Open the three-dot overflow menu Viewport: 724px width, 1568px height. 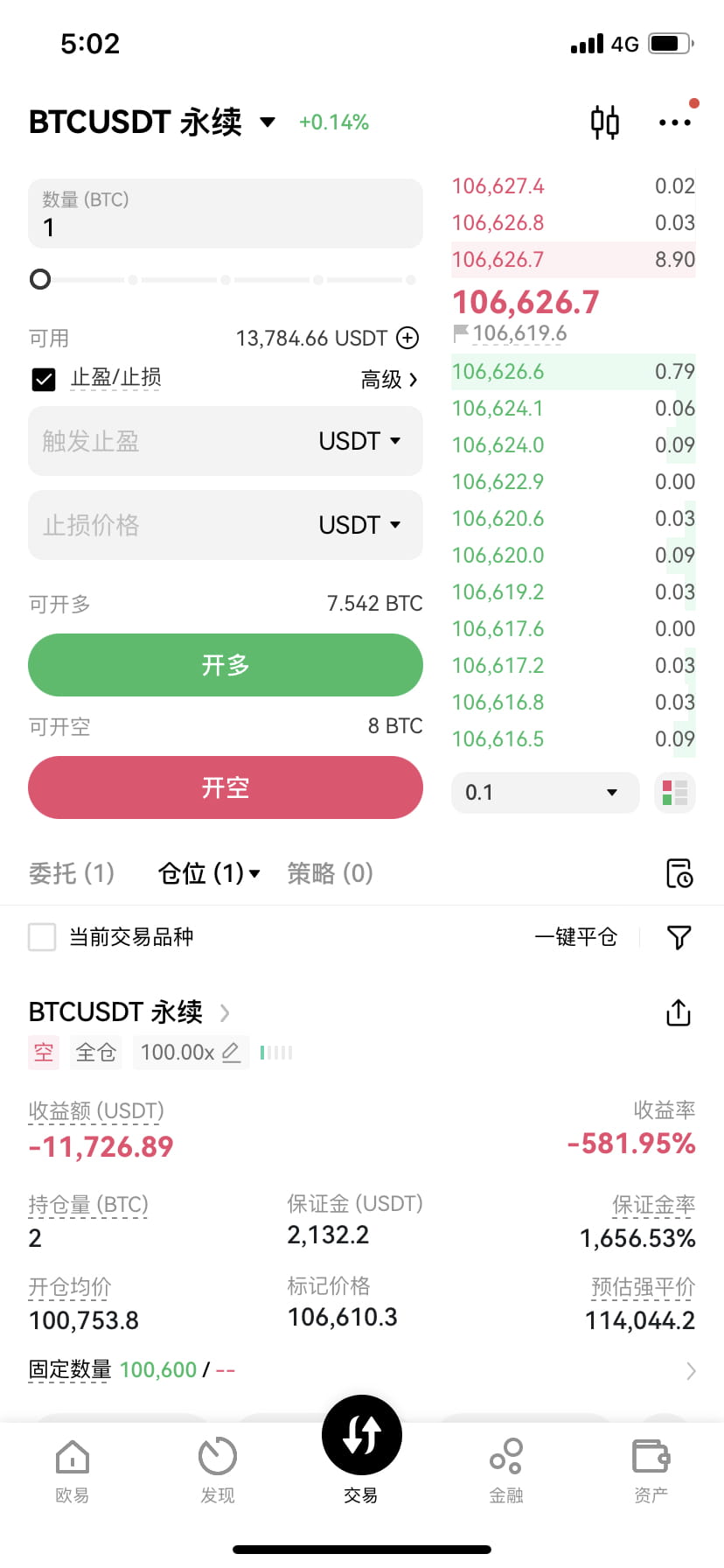click(x=675, y=122)
